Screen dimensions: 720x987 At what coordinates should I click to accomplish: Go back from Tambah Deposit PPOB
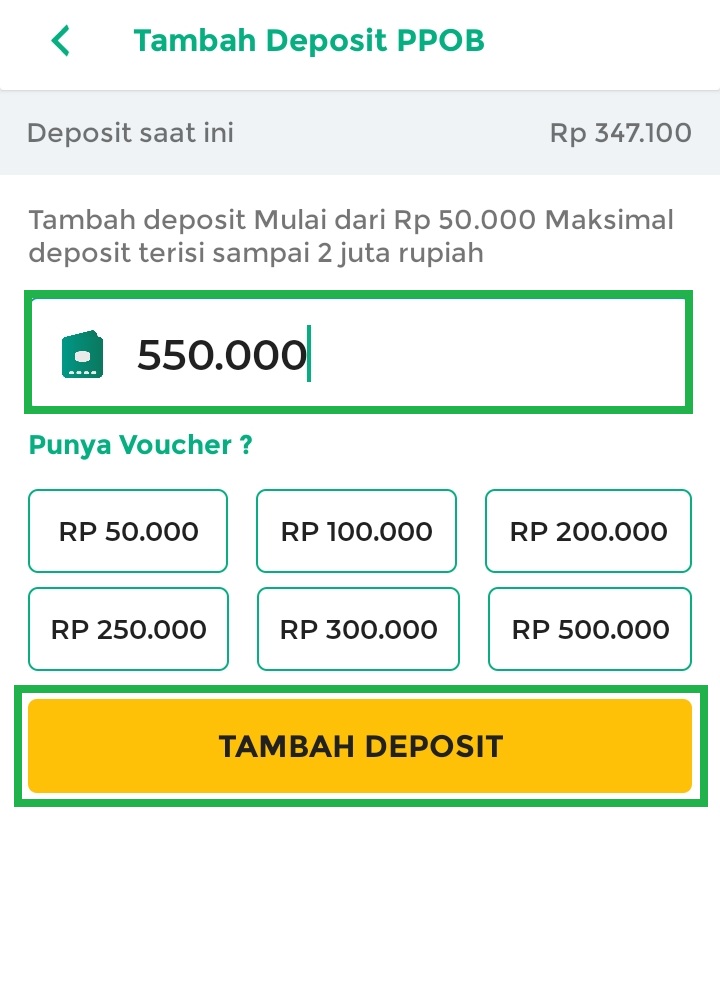click(x=61, y=41)
